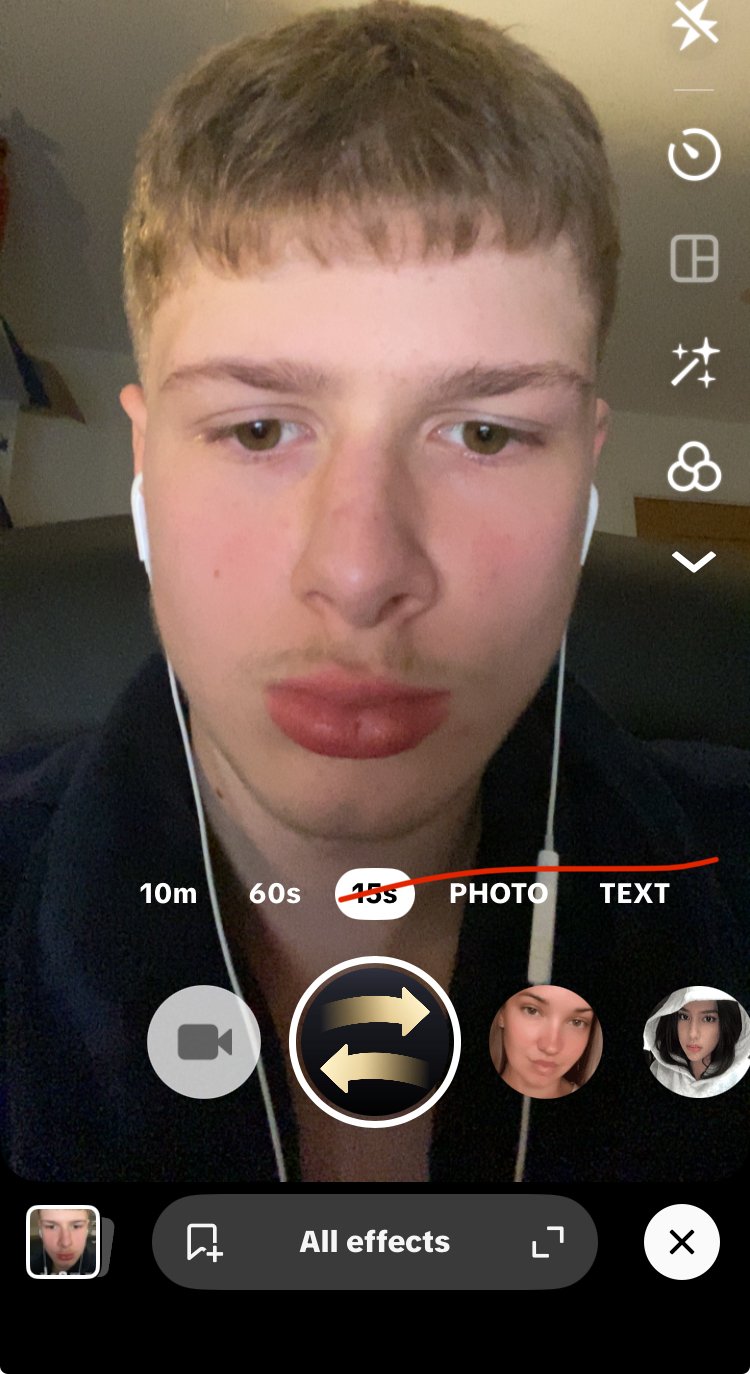The image size is (750, 1374).
Task: Open the countdown timer
Action: point(694,155)
